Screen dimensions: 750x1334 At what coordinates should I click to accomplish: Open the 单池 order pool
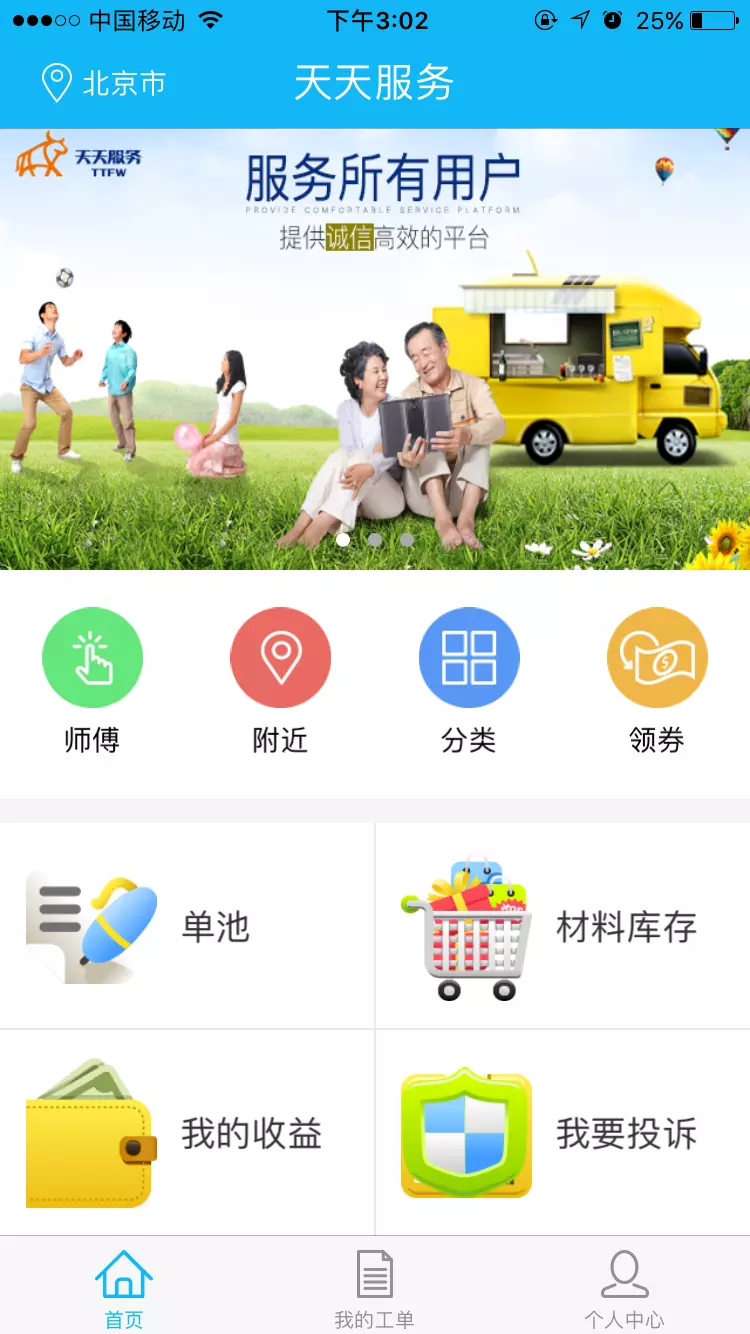click(187, 927)
